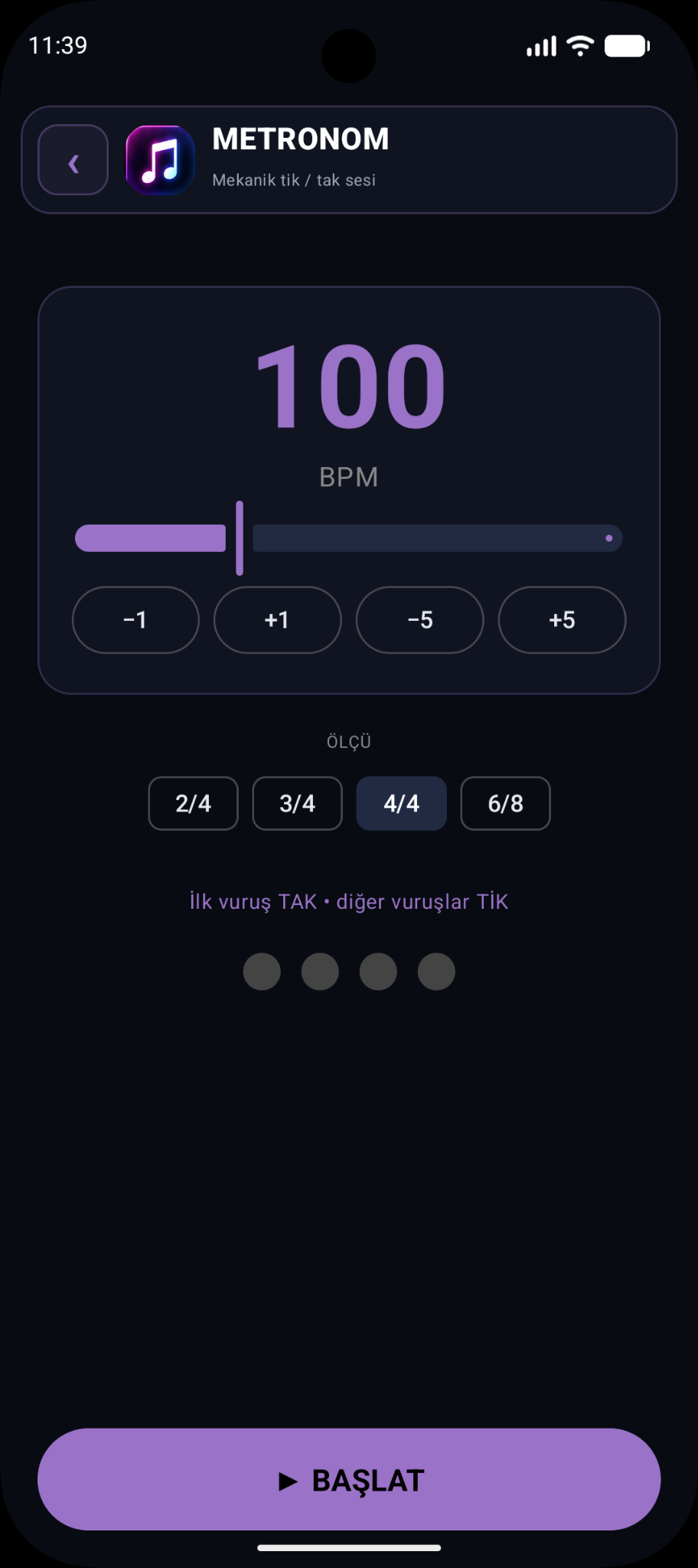Viewport: 698px width, 1568px height.
Task: Tap the BPM slider track
Action: (349, 538)
